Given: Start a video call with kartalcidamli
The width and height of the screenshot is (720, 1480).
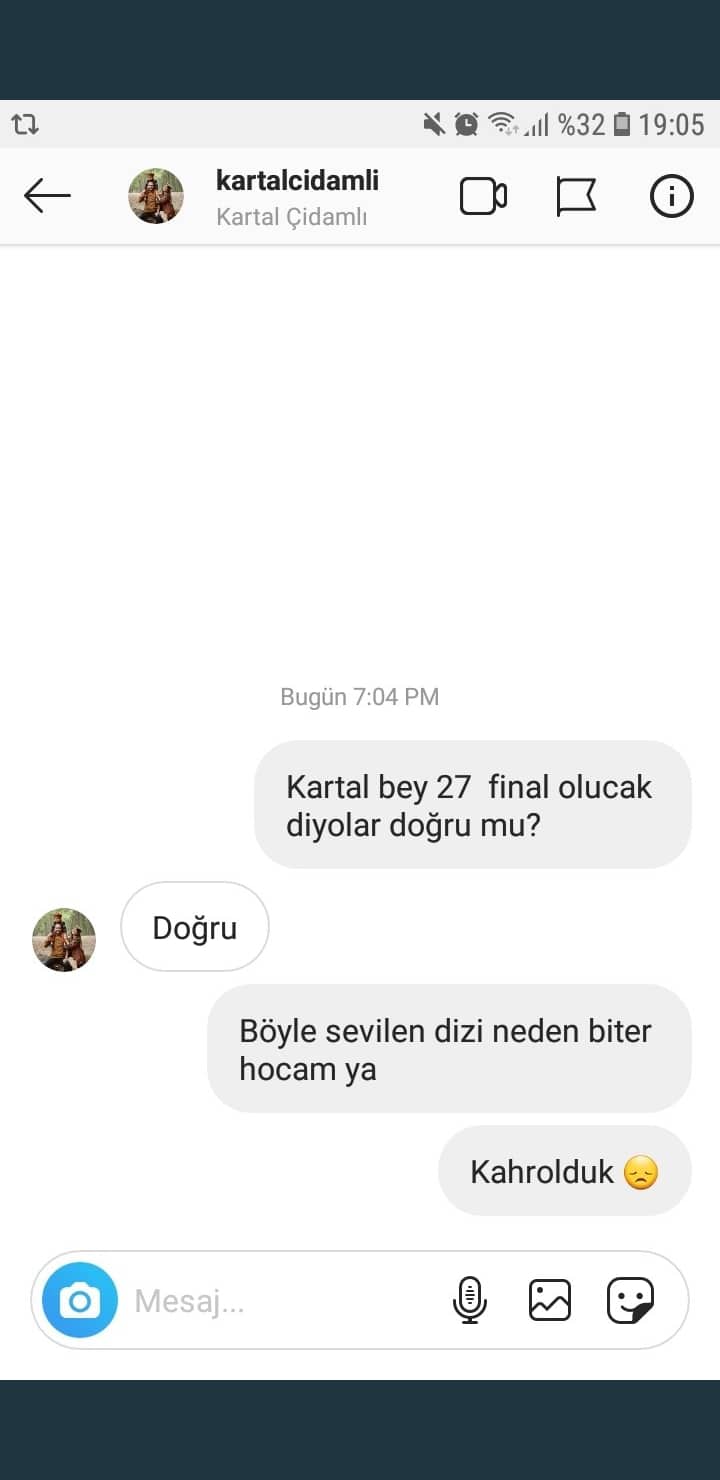Looking at the screenshot, I should click(483, 196).
